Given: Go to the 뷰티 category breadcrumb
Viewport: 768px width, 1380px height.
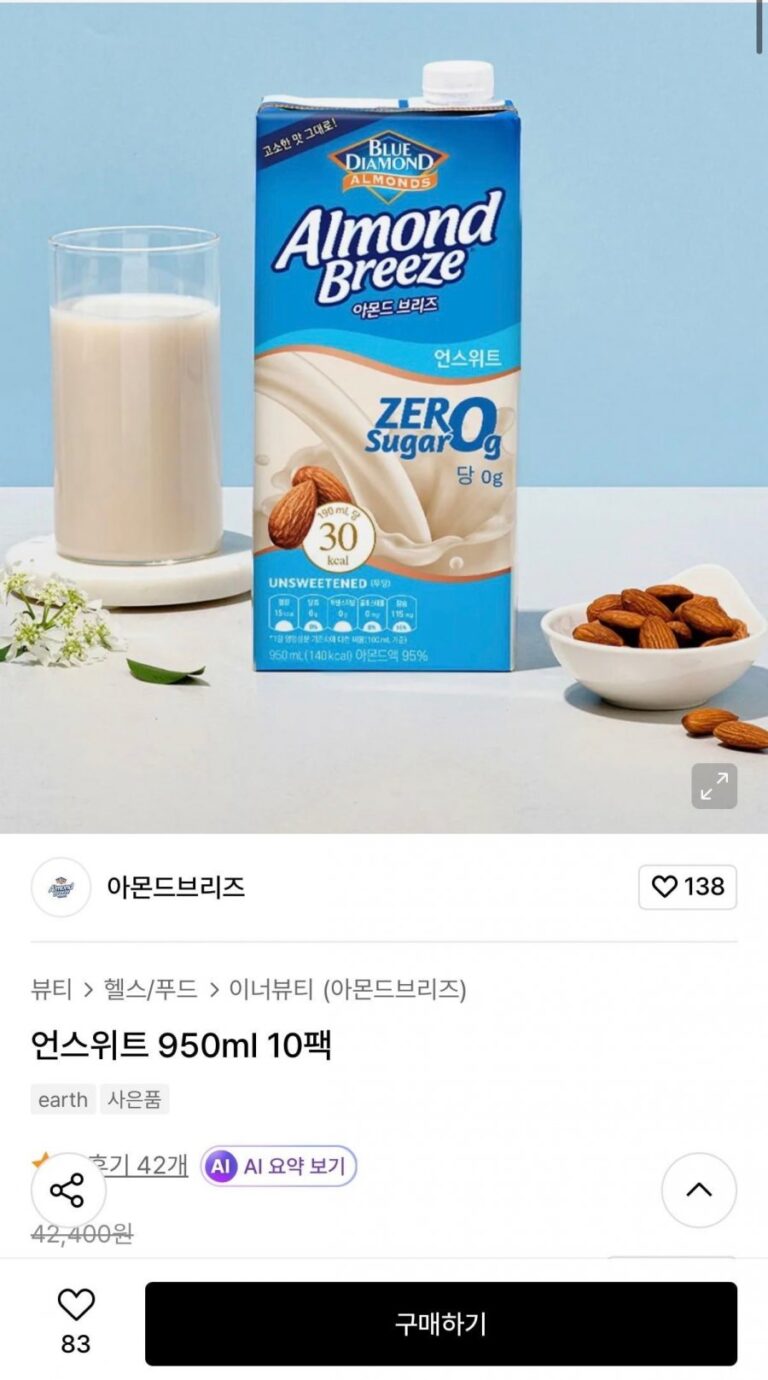Looking at the screenshot, I should [51, 990].
